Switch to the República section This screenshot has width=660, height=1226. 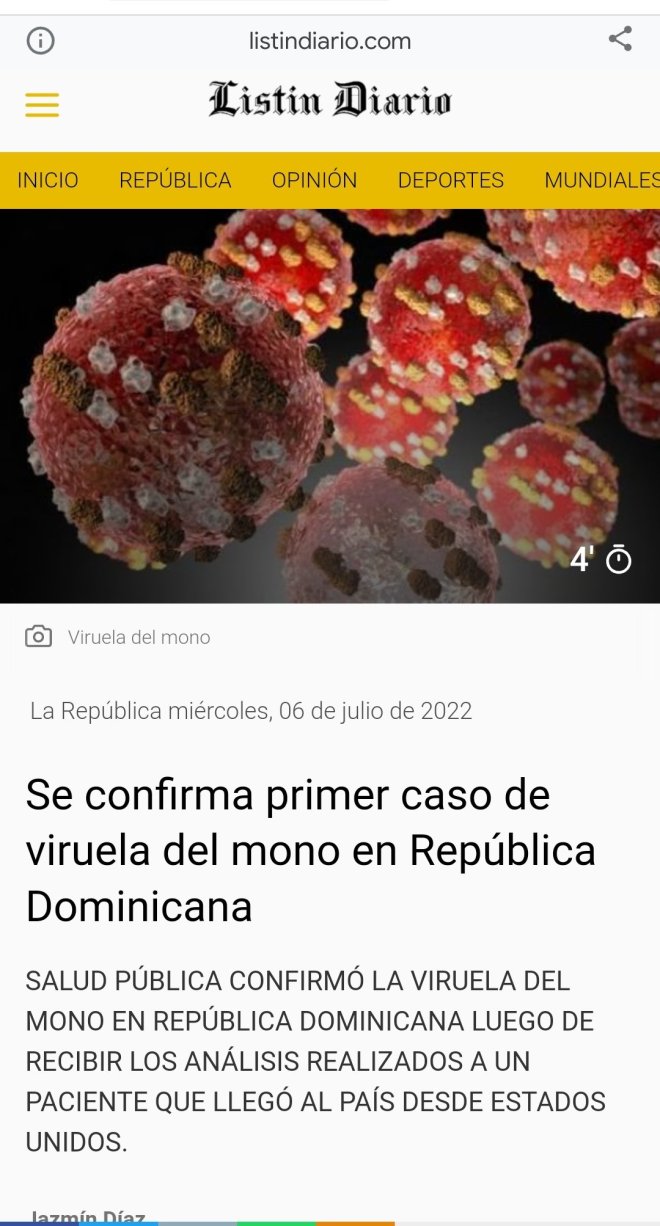[x=175, y=180]
